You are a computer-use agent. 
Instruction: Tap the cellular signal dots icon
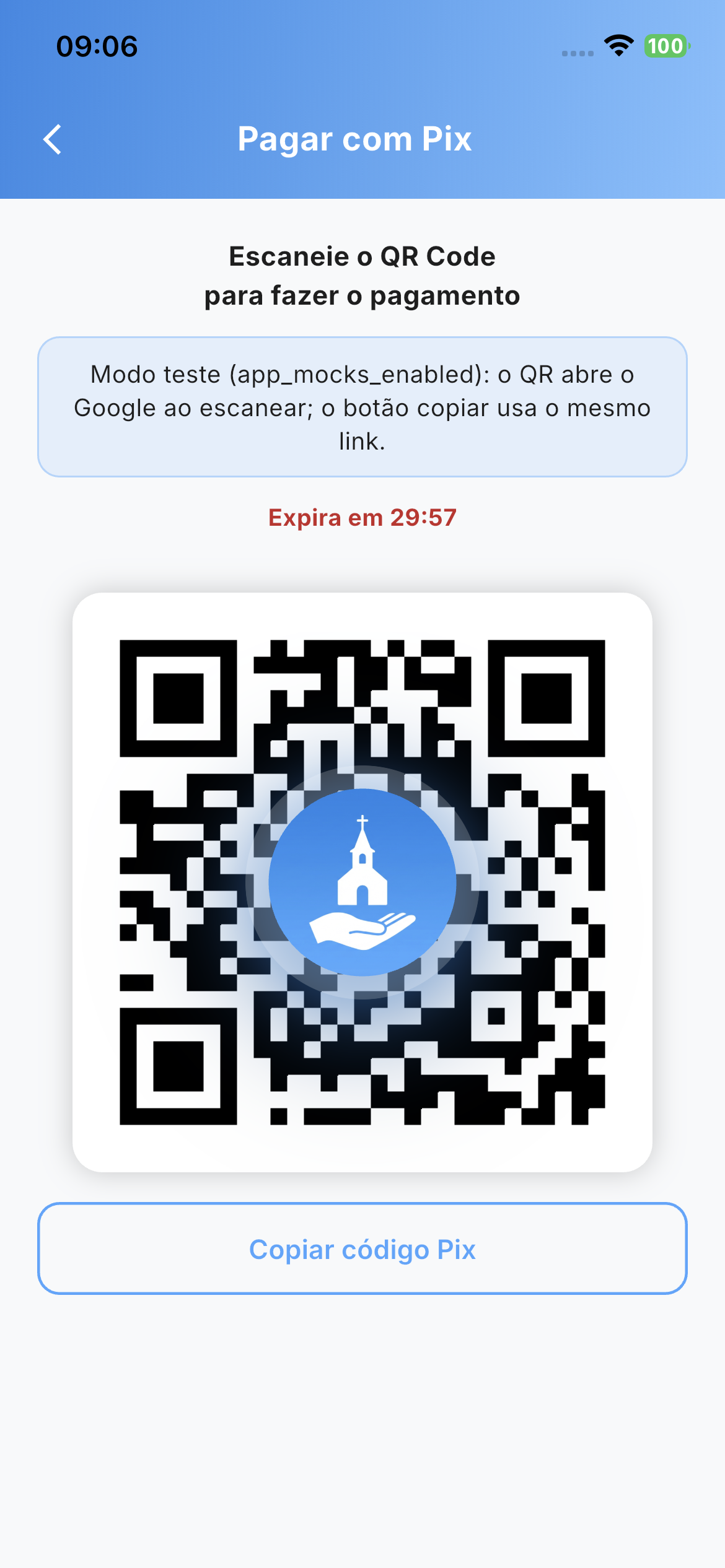pos(575,52)
